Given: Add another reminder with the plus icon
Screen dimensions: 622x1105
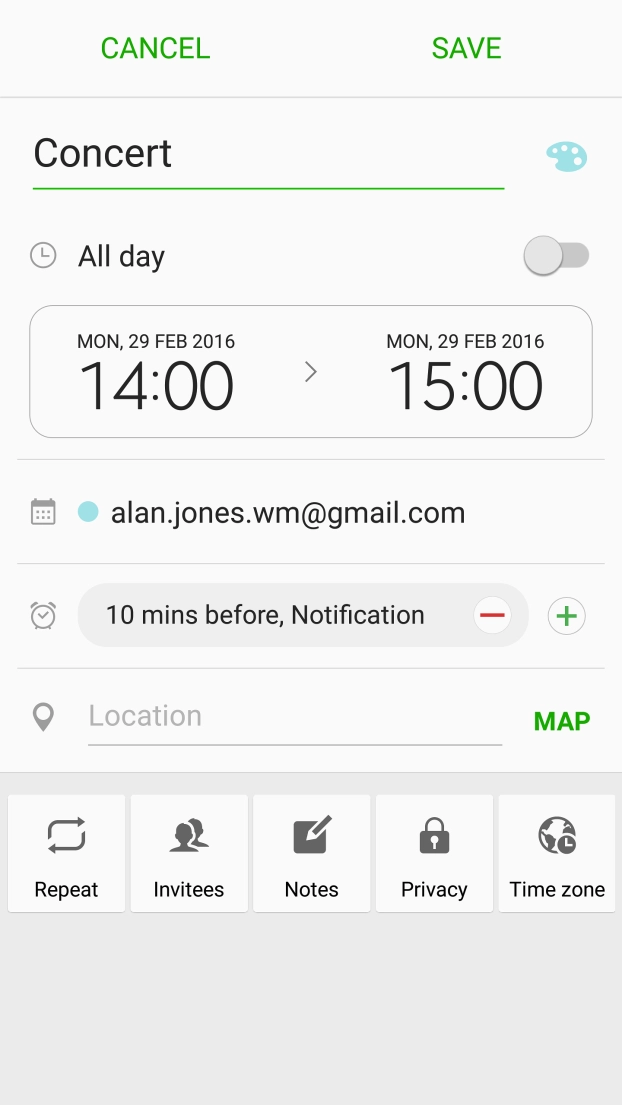Looking at the screenshot, I should click(x=567, y=616).
